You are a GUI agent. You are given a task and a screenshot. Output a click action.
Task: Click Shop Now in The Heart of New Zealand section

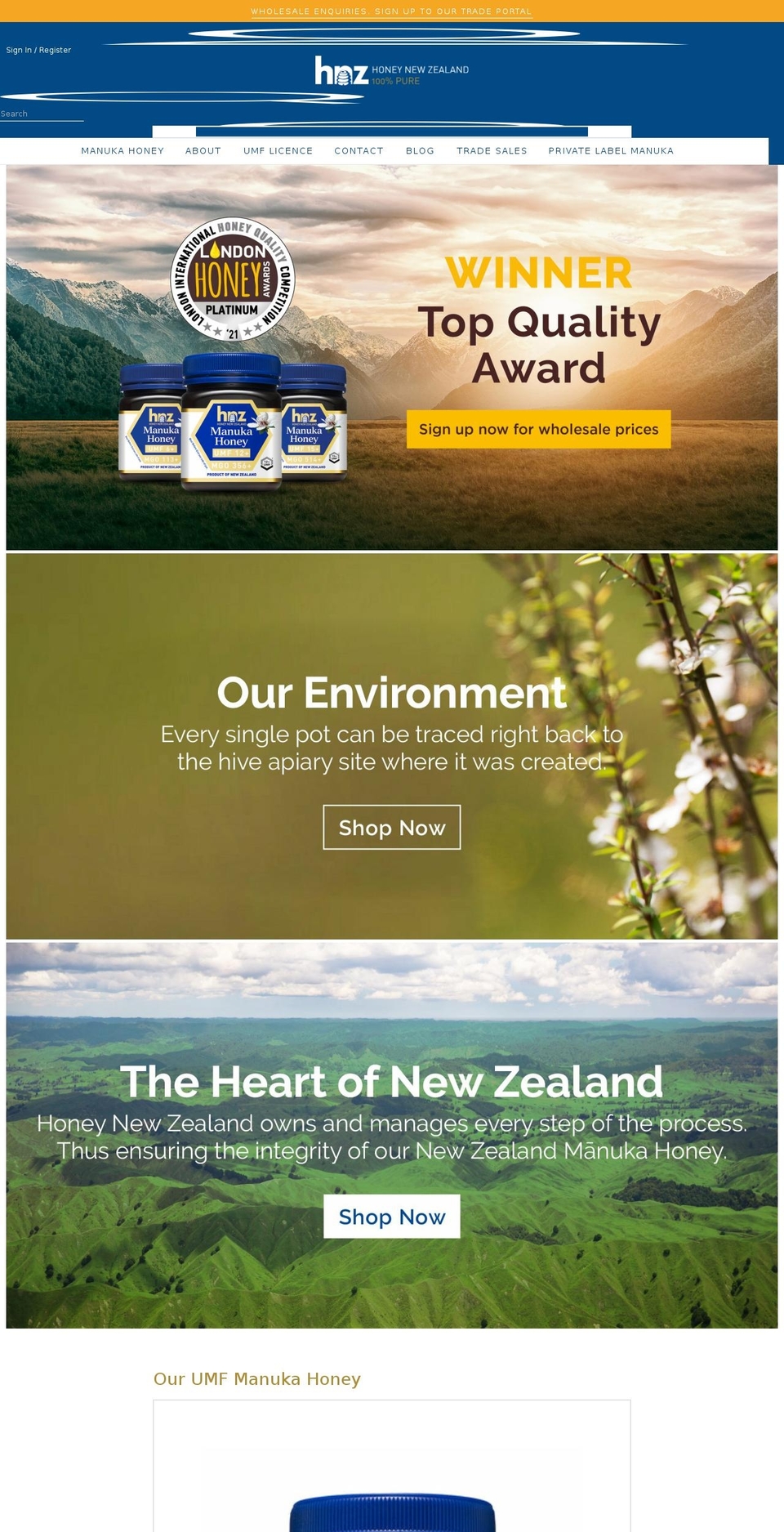click(x=391, y=1217)
